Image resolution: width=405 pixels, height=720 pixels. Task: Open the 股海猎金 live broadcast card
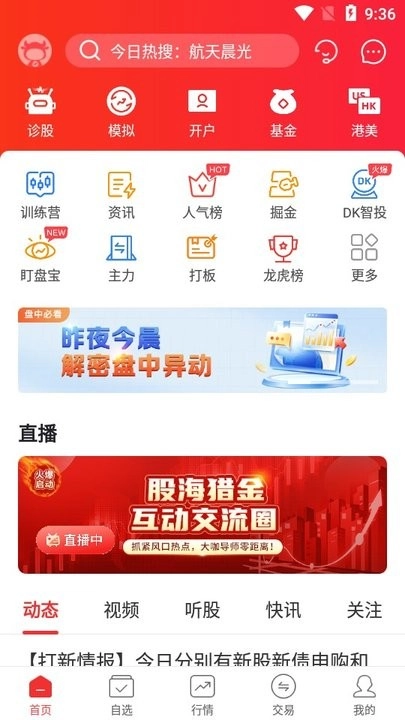[x=202, y=514]
